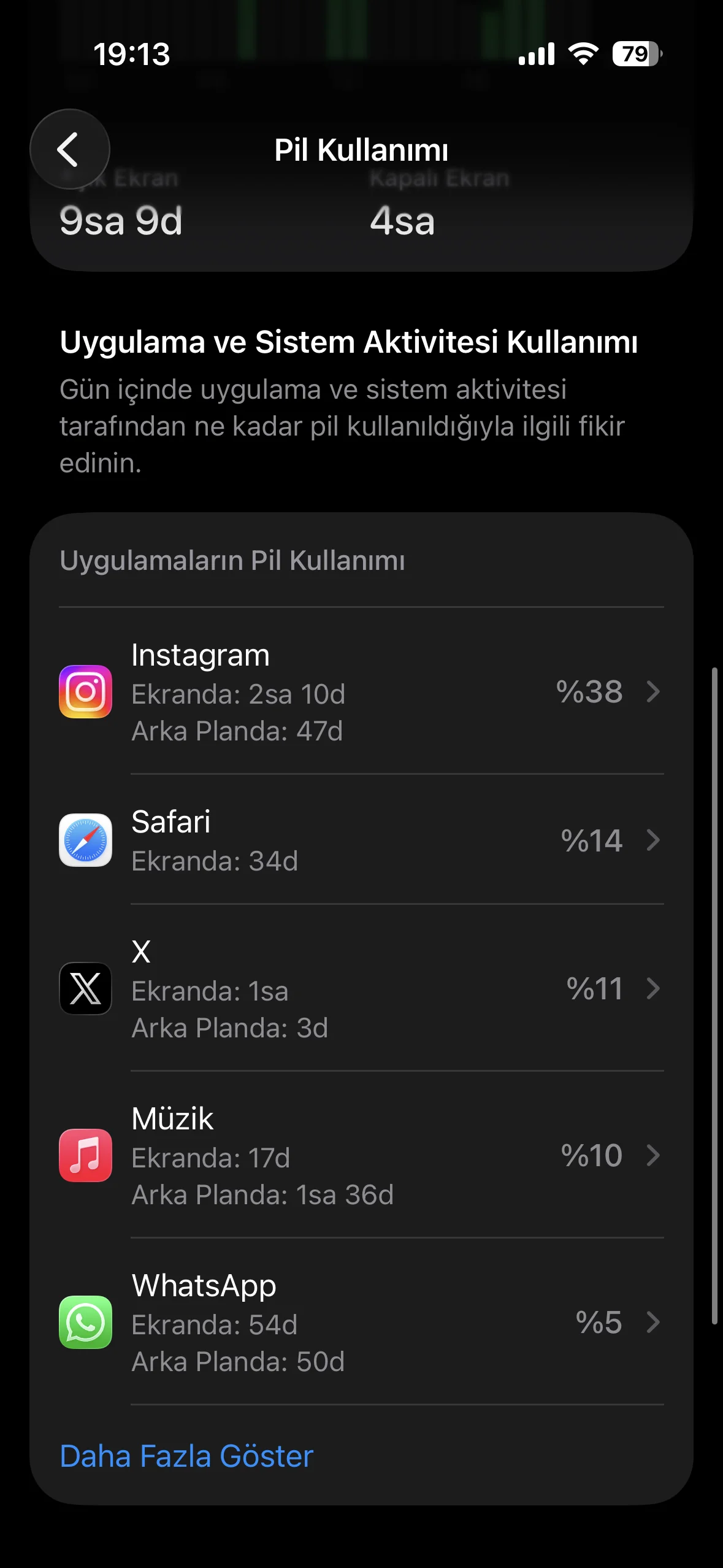Open Instagram battery usage details
Image resolution: width=723 pixels, height=1568 pixels.
point(361,691)
